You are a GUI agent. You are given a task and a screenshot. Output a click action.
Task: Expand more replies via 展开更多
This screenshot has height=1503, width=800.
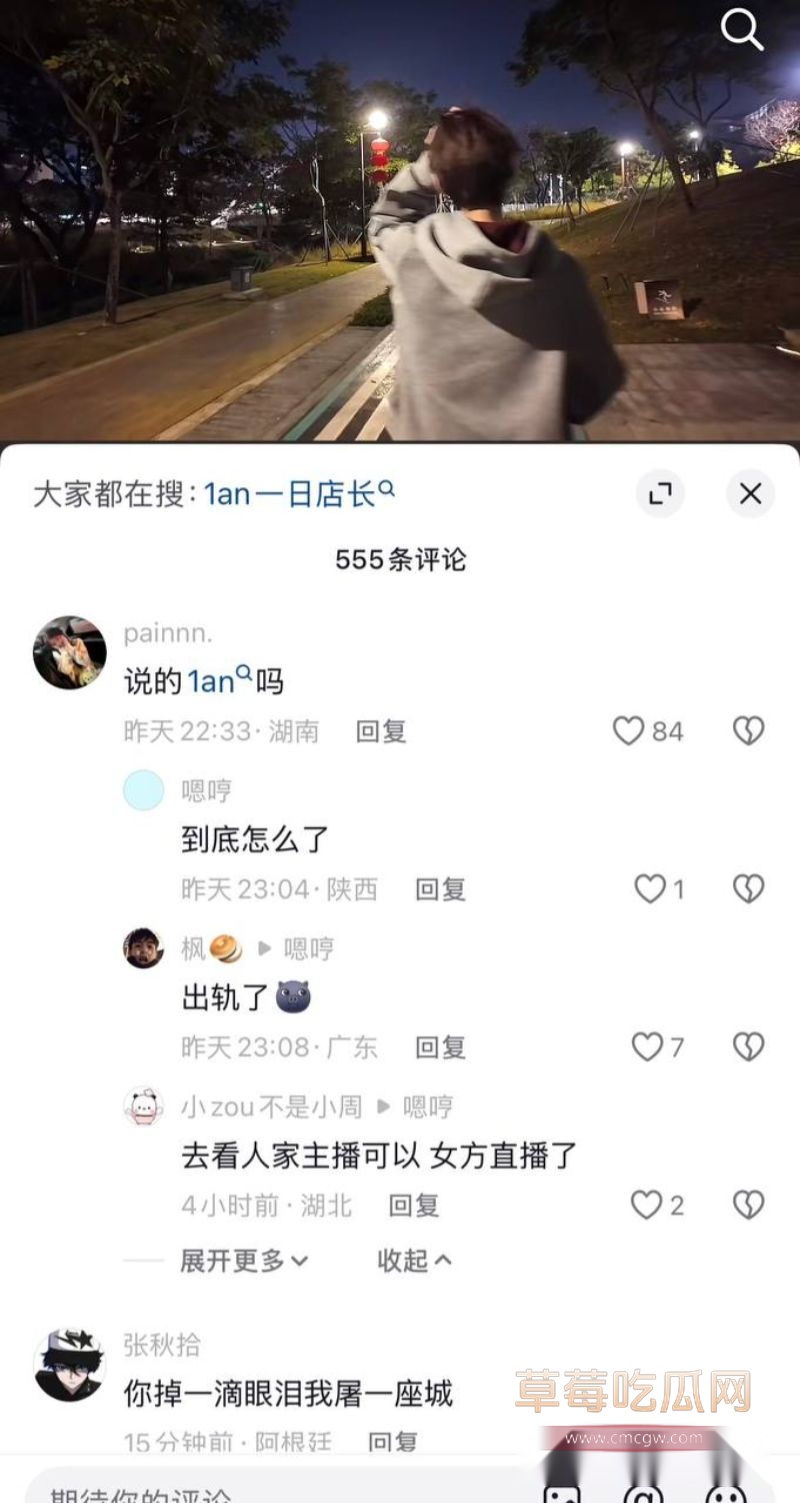pyautogui.click(x=238, y=1262)
